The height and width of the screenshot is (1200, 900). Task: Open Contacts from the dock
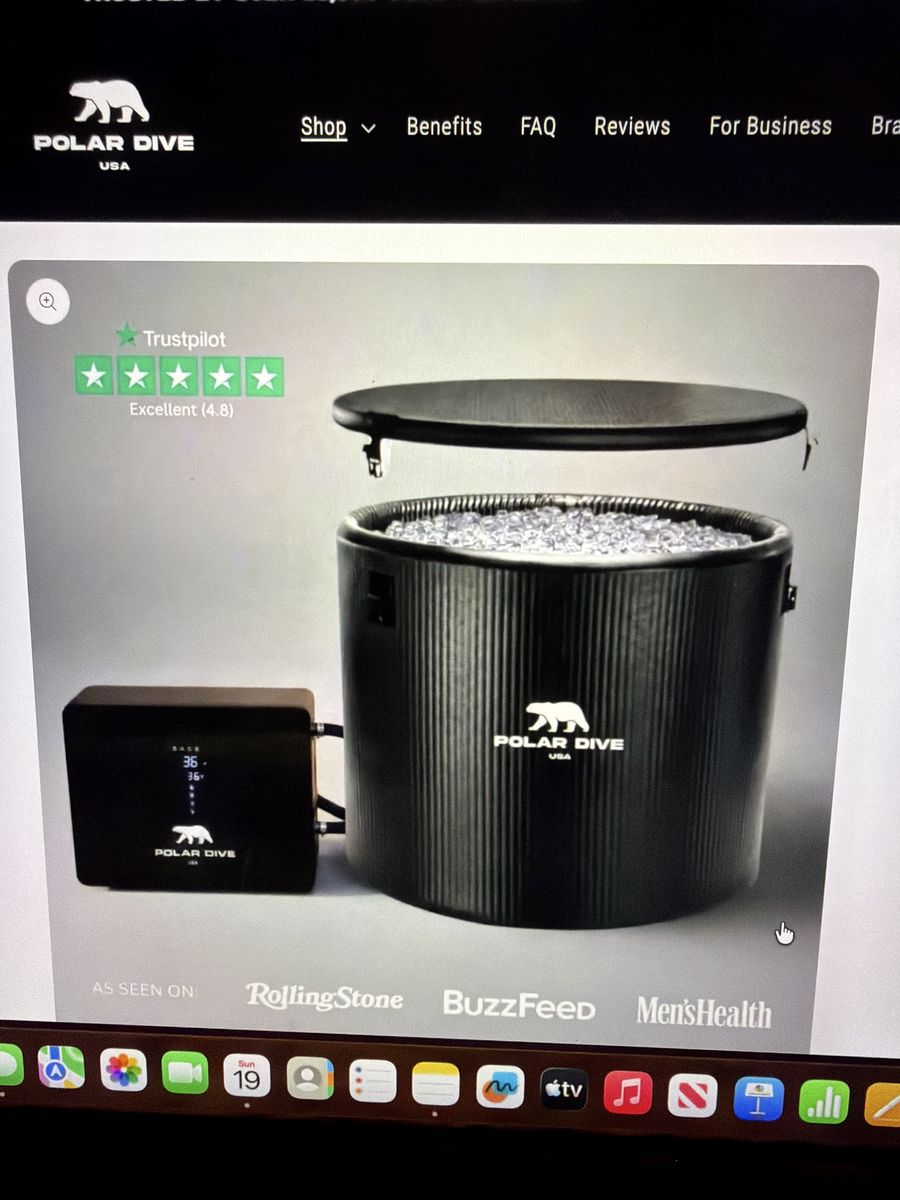pos(309,1079)
